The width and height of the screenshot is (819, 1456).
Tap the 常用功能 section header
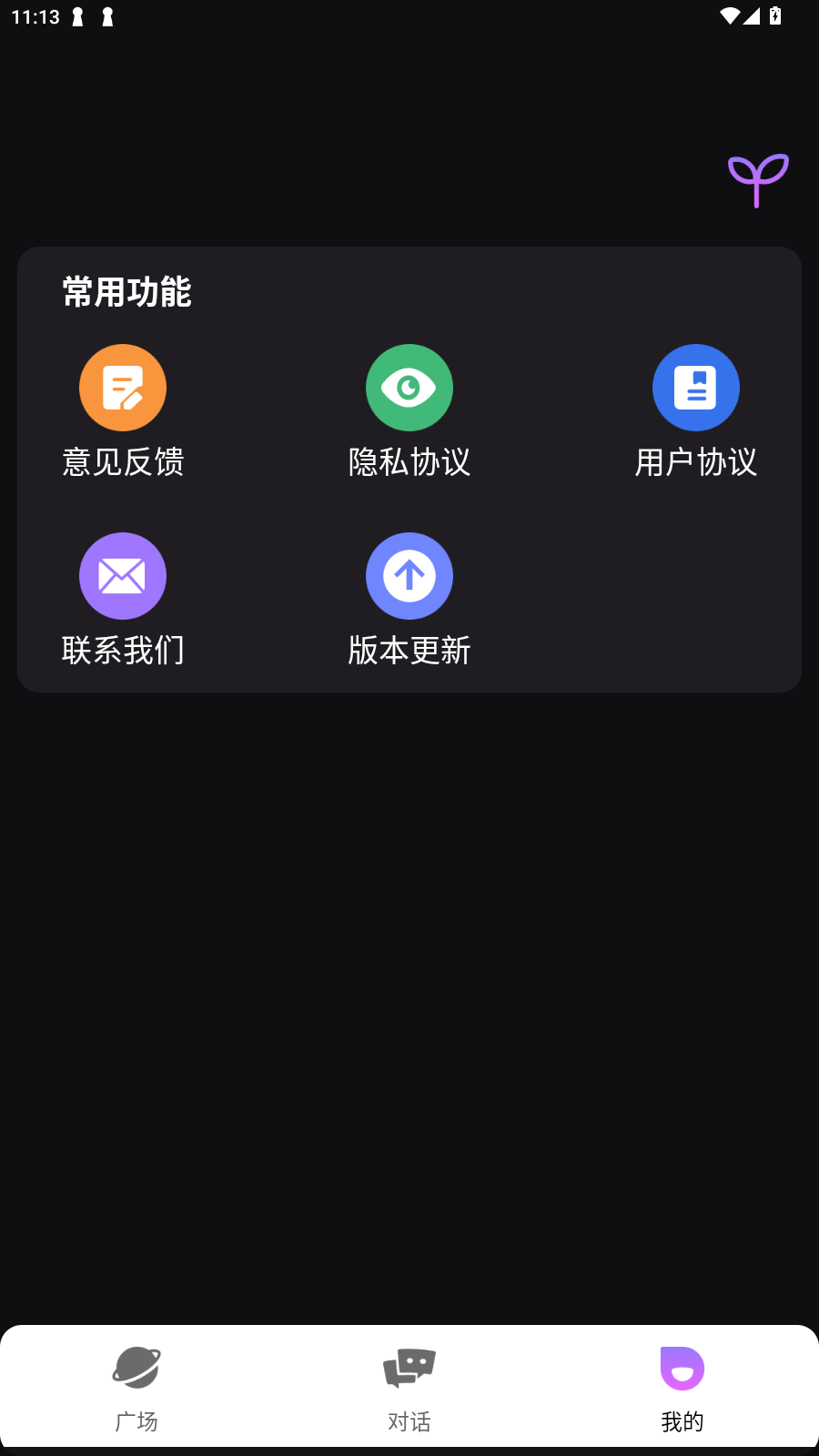point(125,293)
